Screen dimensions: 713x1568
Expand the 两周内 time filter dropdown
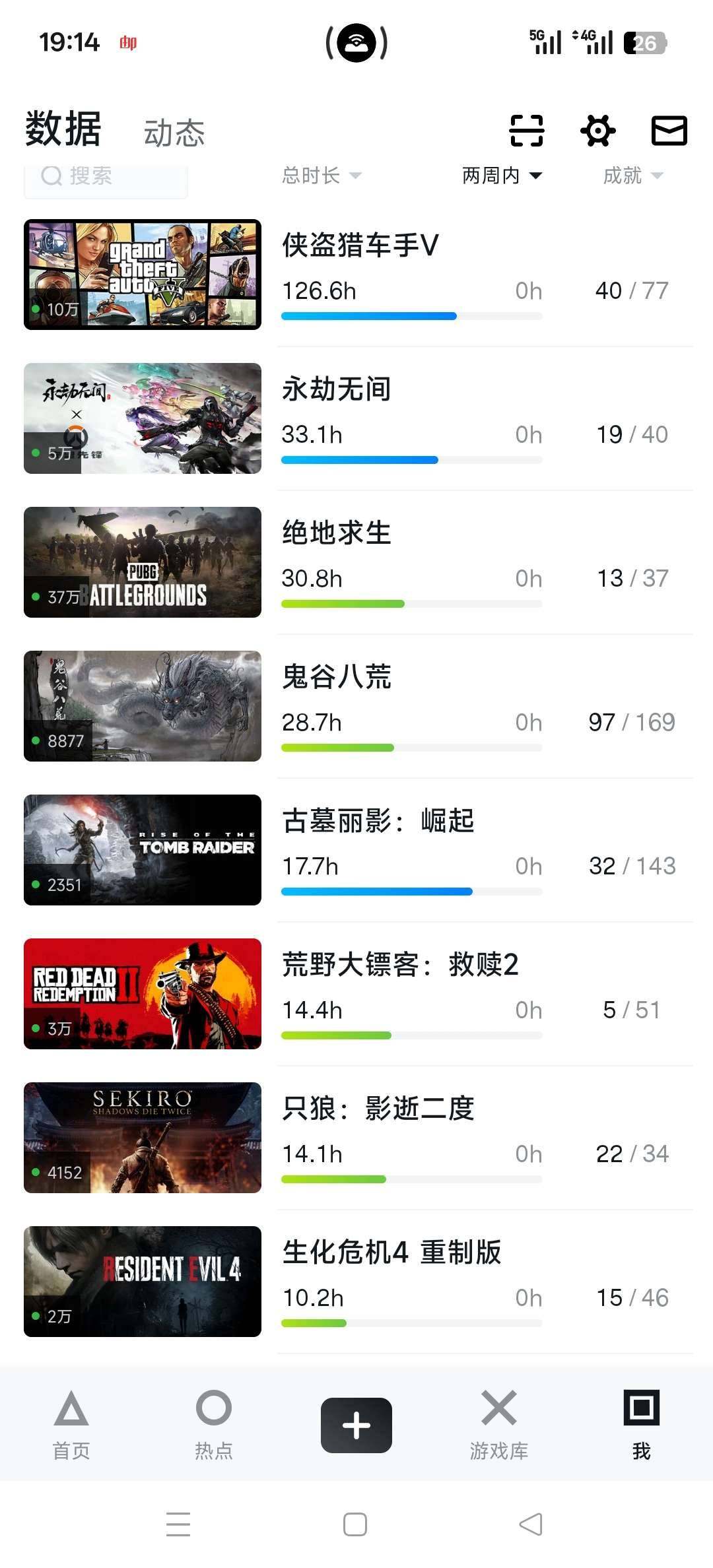503,176
